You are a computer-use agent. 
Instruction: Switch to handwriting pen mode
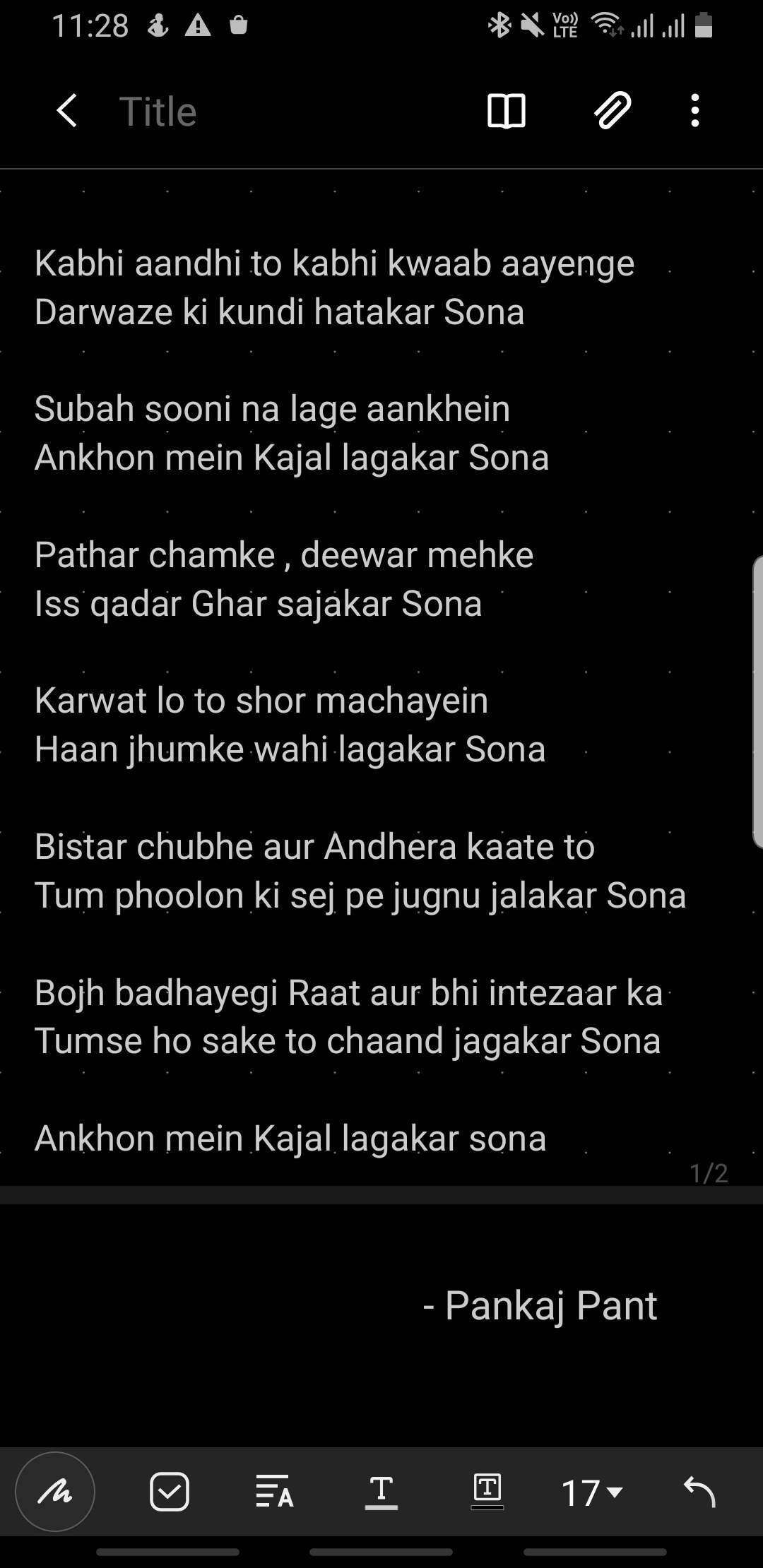click(55, 1492)
